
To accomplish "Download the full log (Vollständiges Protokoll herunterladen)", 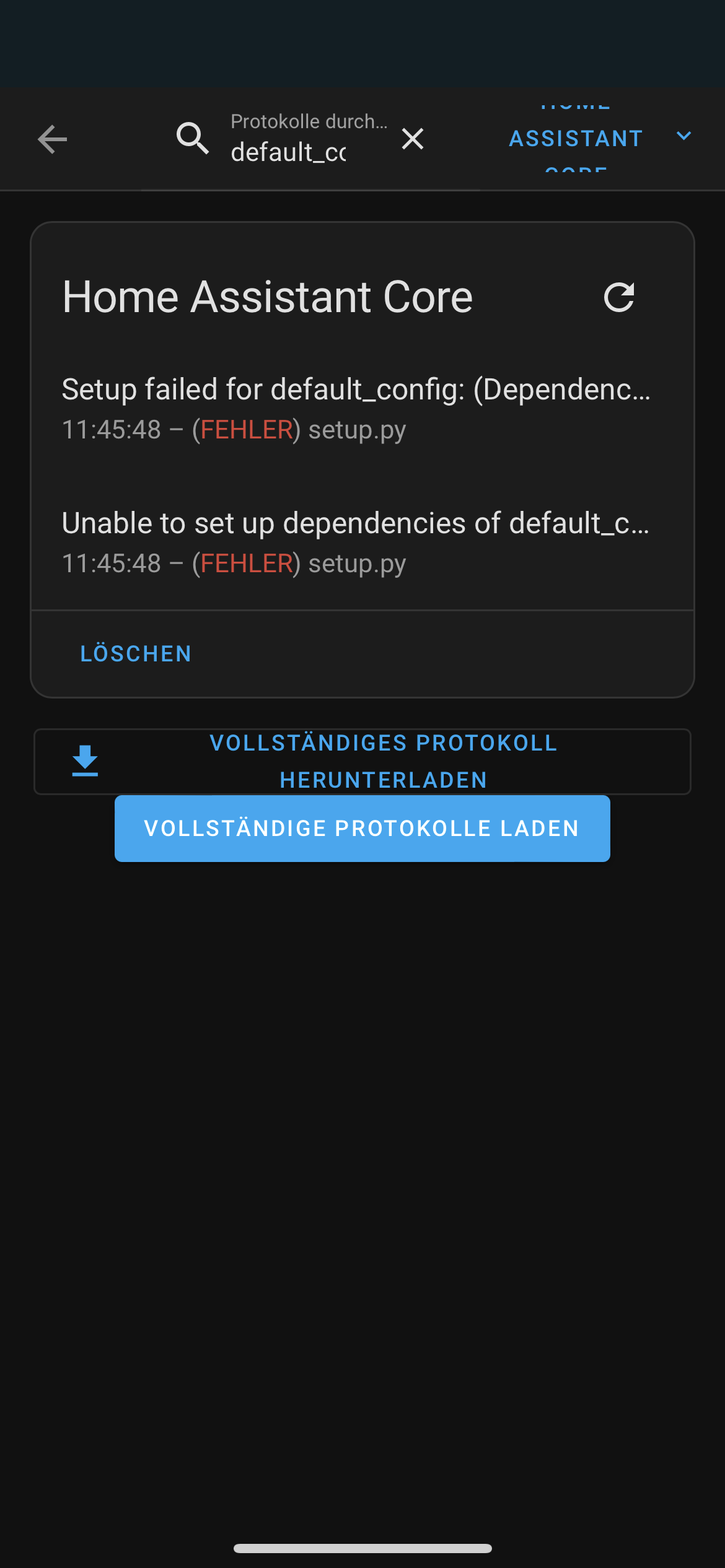I will pos(362,761).
